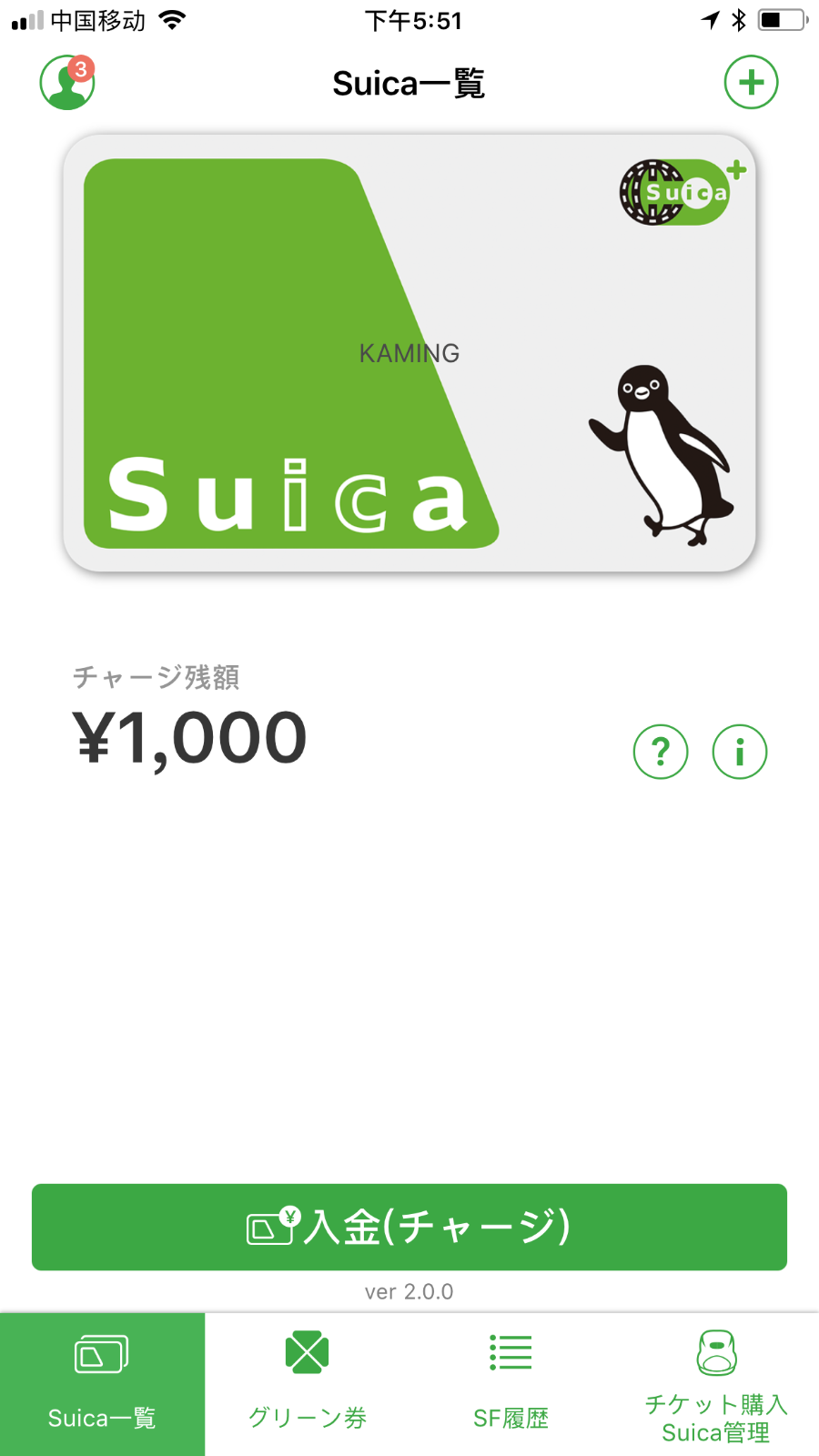Image resolution: width=819 pixels, height=1456 pixels.
Task: Switch to the Suica一覧 tab
Action: [102, 1384]
